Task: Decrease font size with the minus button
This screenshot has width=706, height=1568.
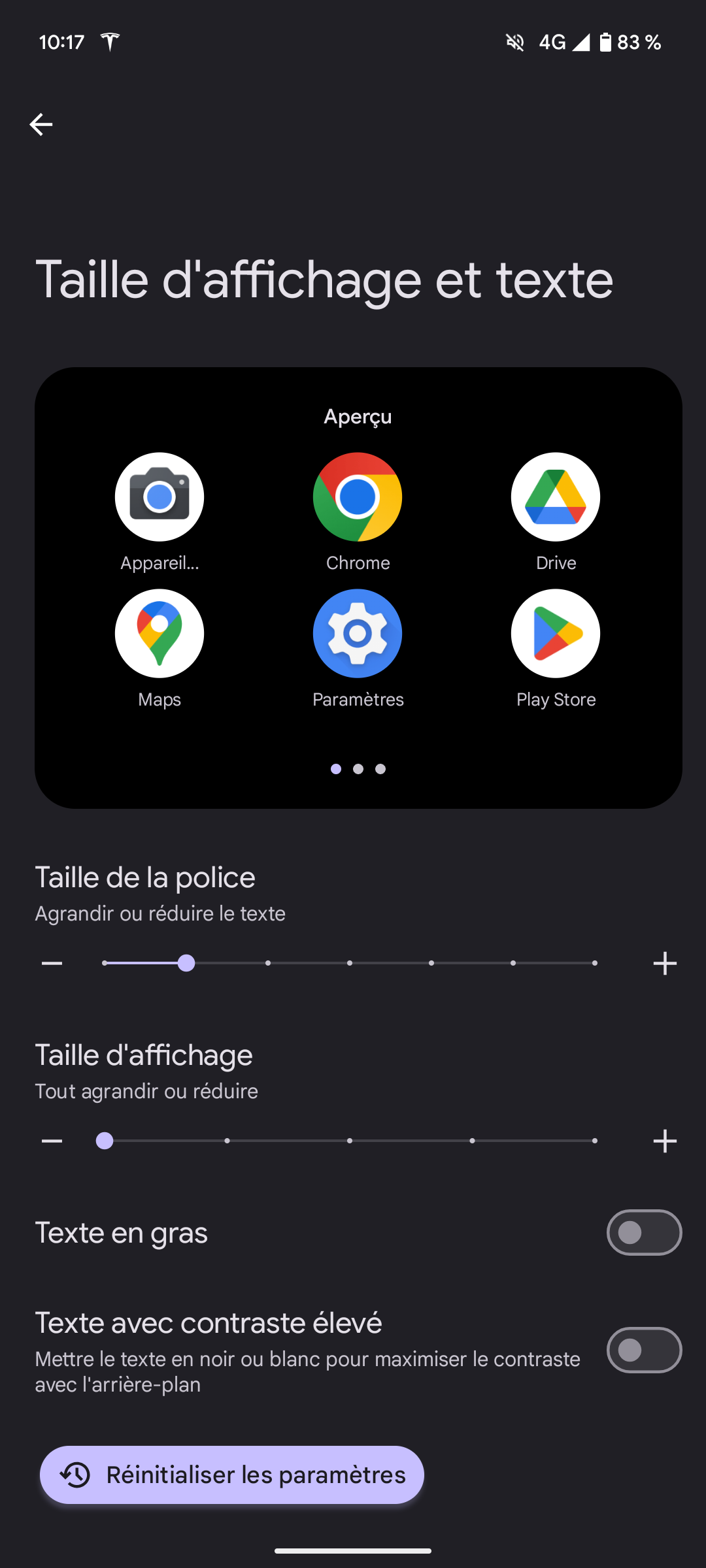Action: coord(52,963)
